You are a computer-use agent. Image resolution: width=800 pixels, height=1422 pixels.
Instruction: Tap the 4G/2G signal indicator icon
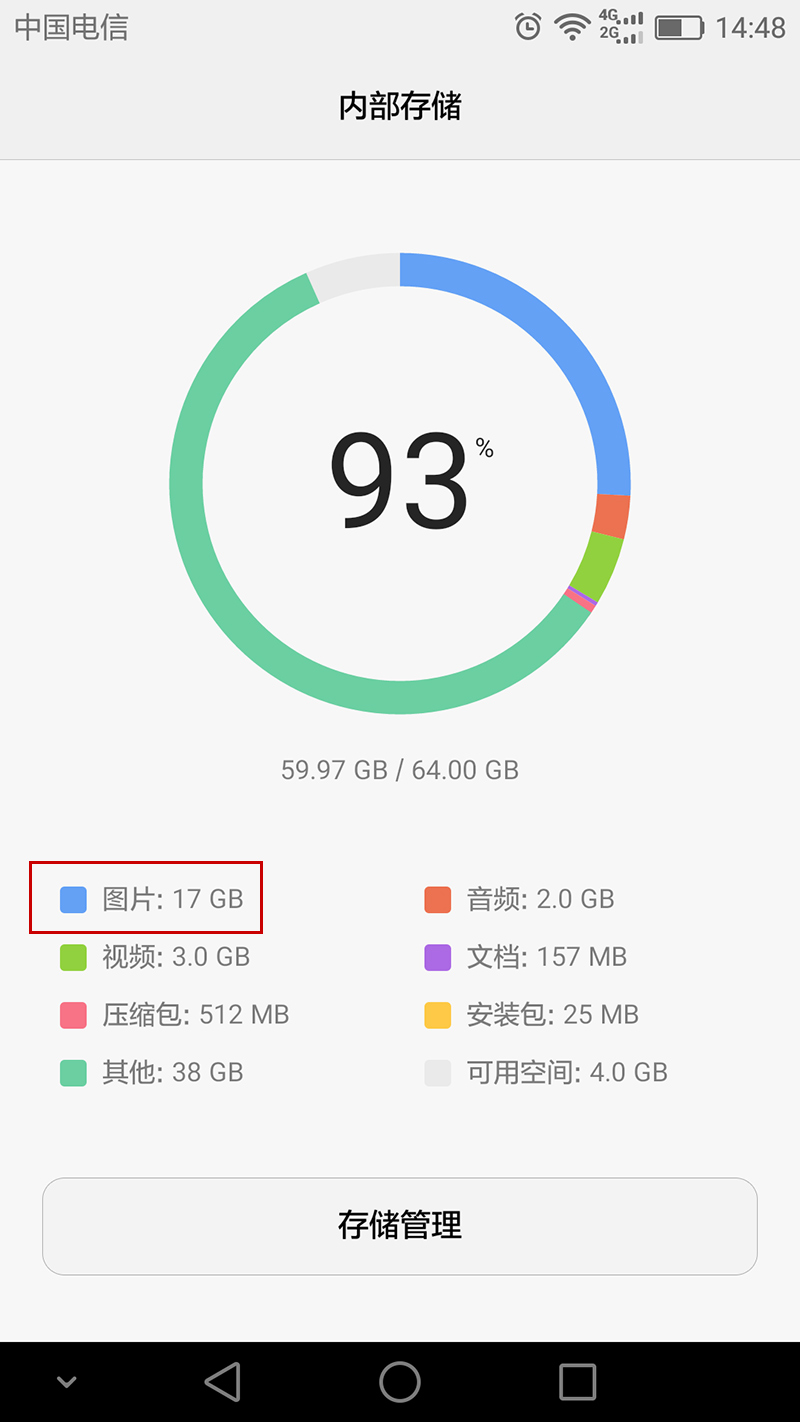click(622, 27)
